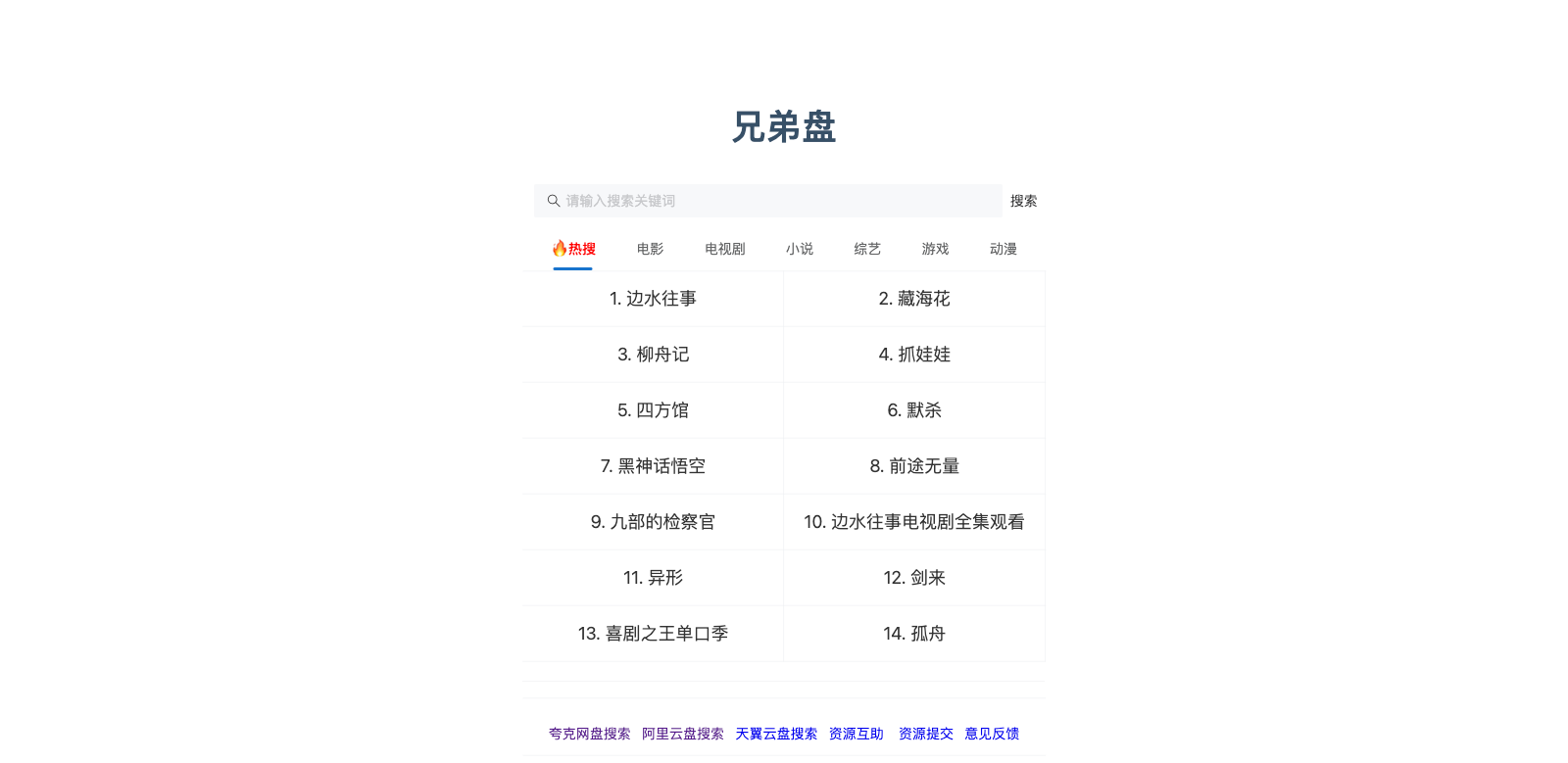Visit the 天翼云盘搜索 link

776,734
